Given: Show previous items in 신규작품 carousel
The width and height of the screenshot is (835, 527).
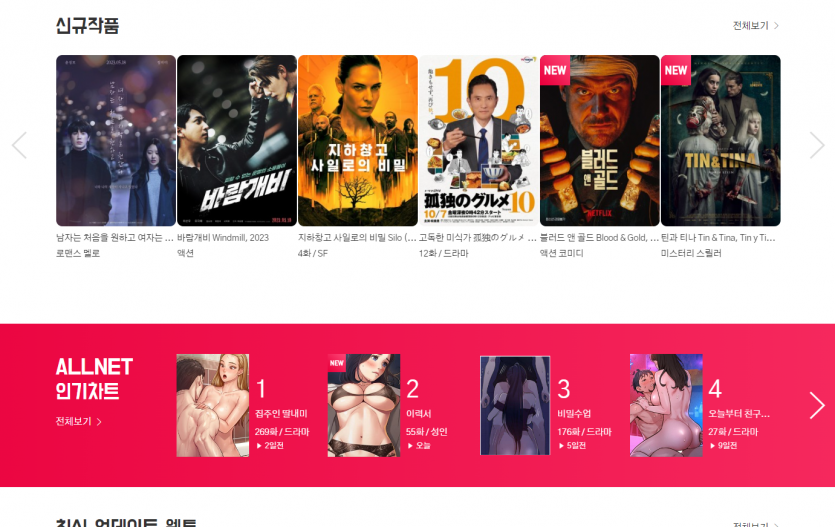Looking at the screenshot, I should (19, 145).
